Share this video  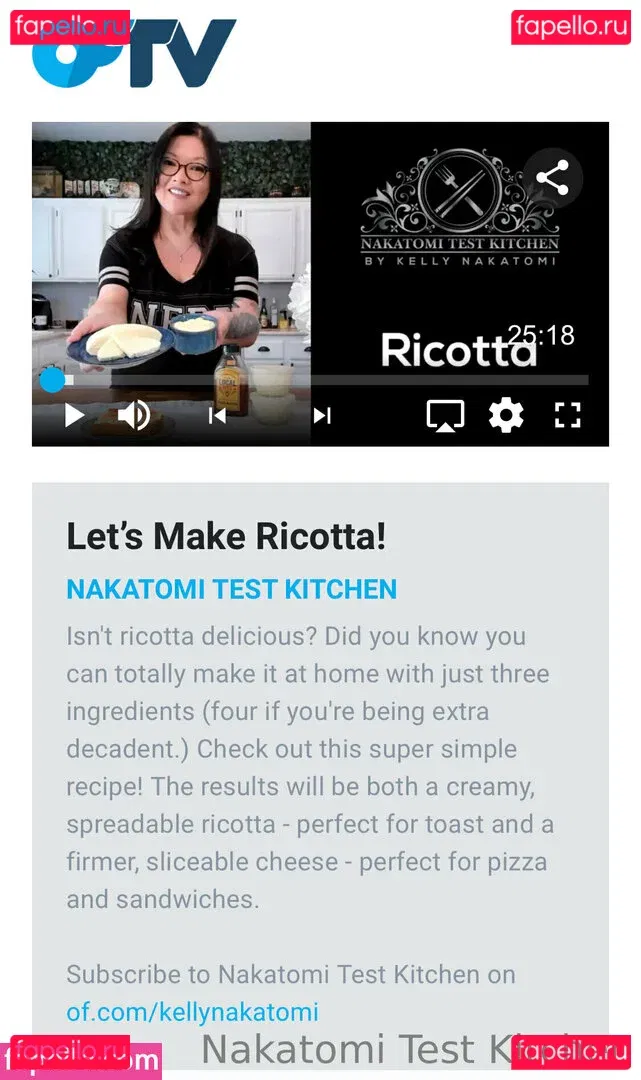click(x=552, y=180)
